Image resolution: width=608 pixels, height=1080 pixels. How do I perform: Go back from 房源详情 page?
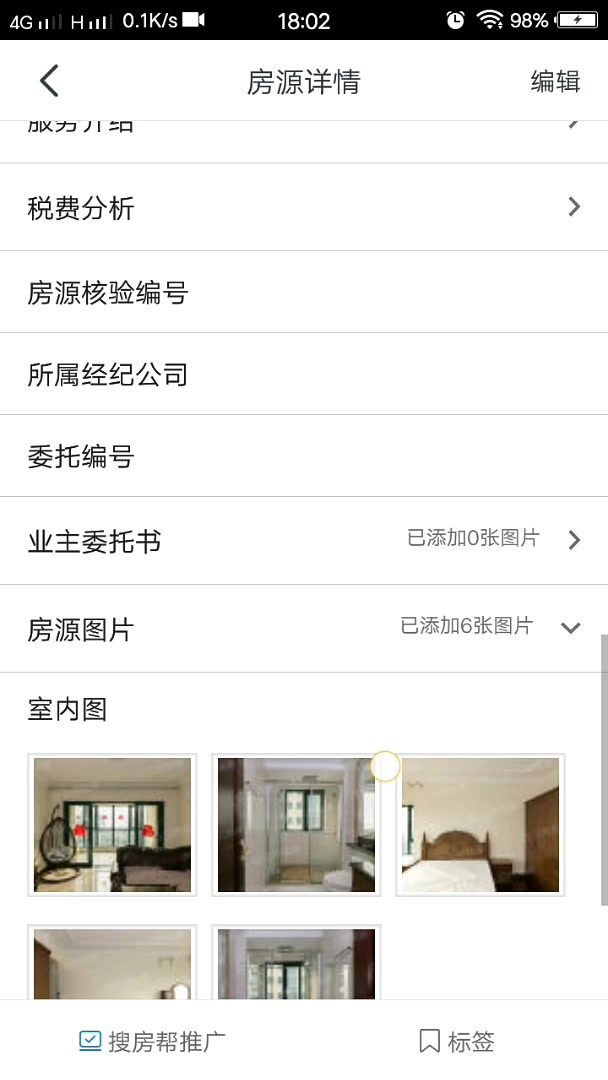click(x=49, y=81)
